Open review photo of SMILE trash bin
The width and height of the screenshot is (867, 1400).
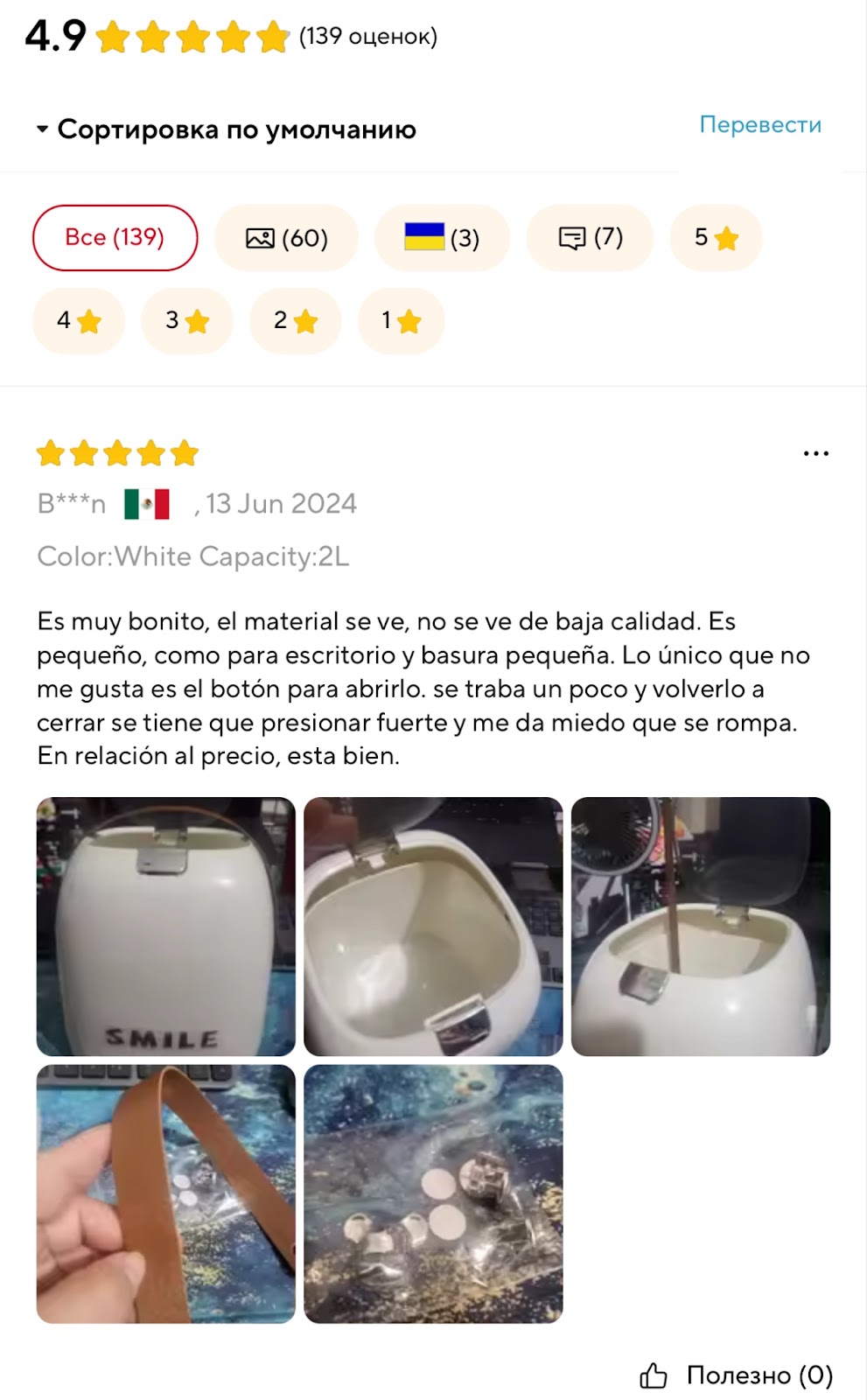165,926
